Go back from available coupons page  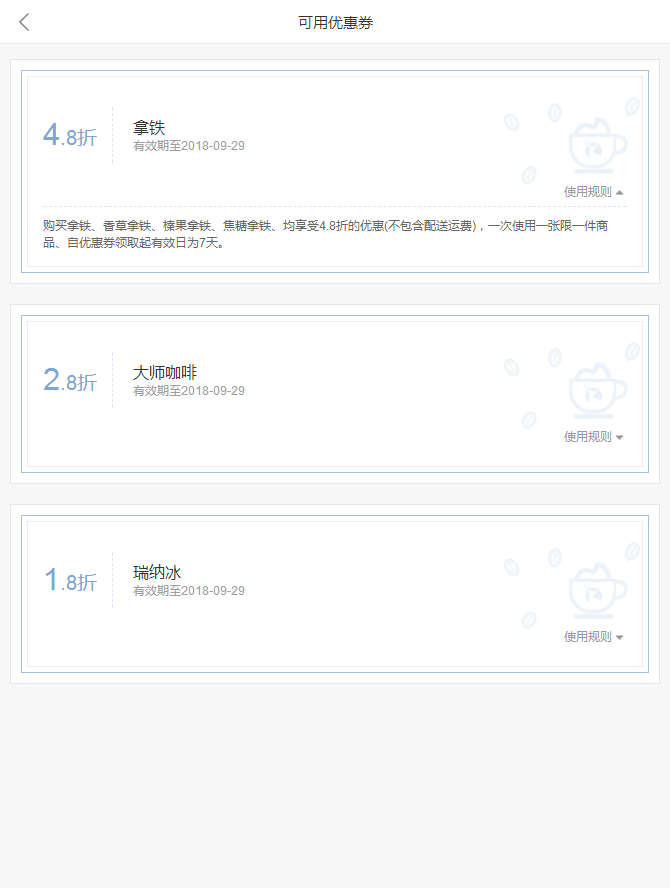coord(24,22)
